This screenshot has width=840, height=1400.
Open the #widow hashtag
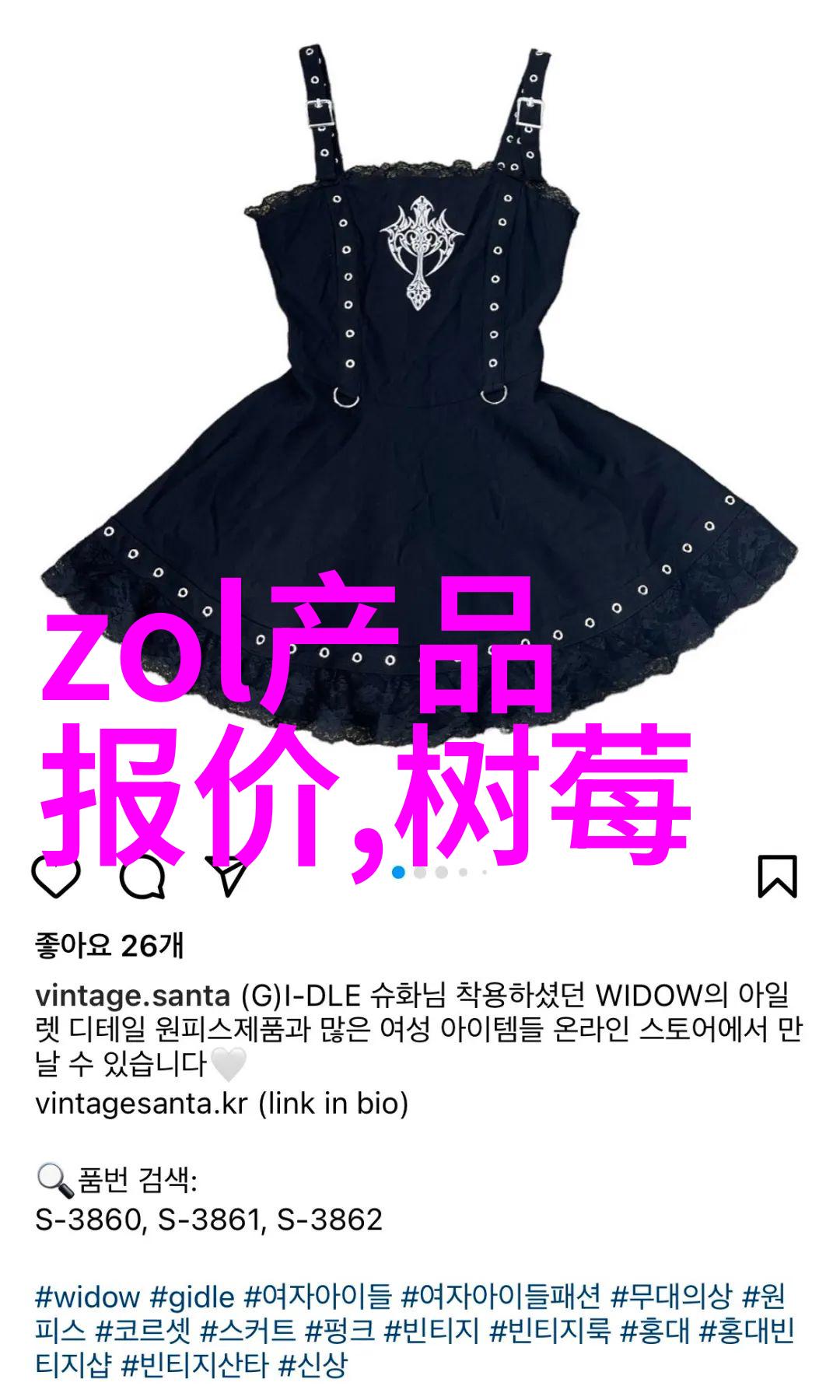87,1297
